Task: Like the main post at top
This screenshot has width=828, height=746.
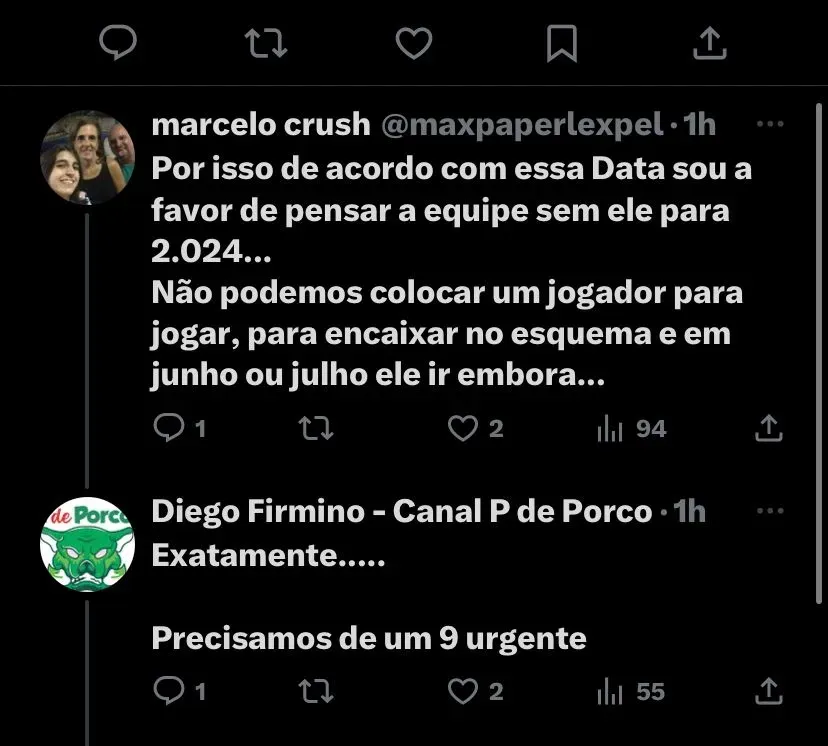Action: [413, 43]
